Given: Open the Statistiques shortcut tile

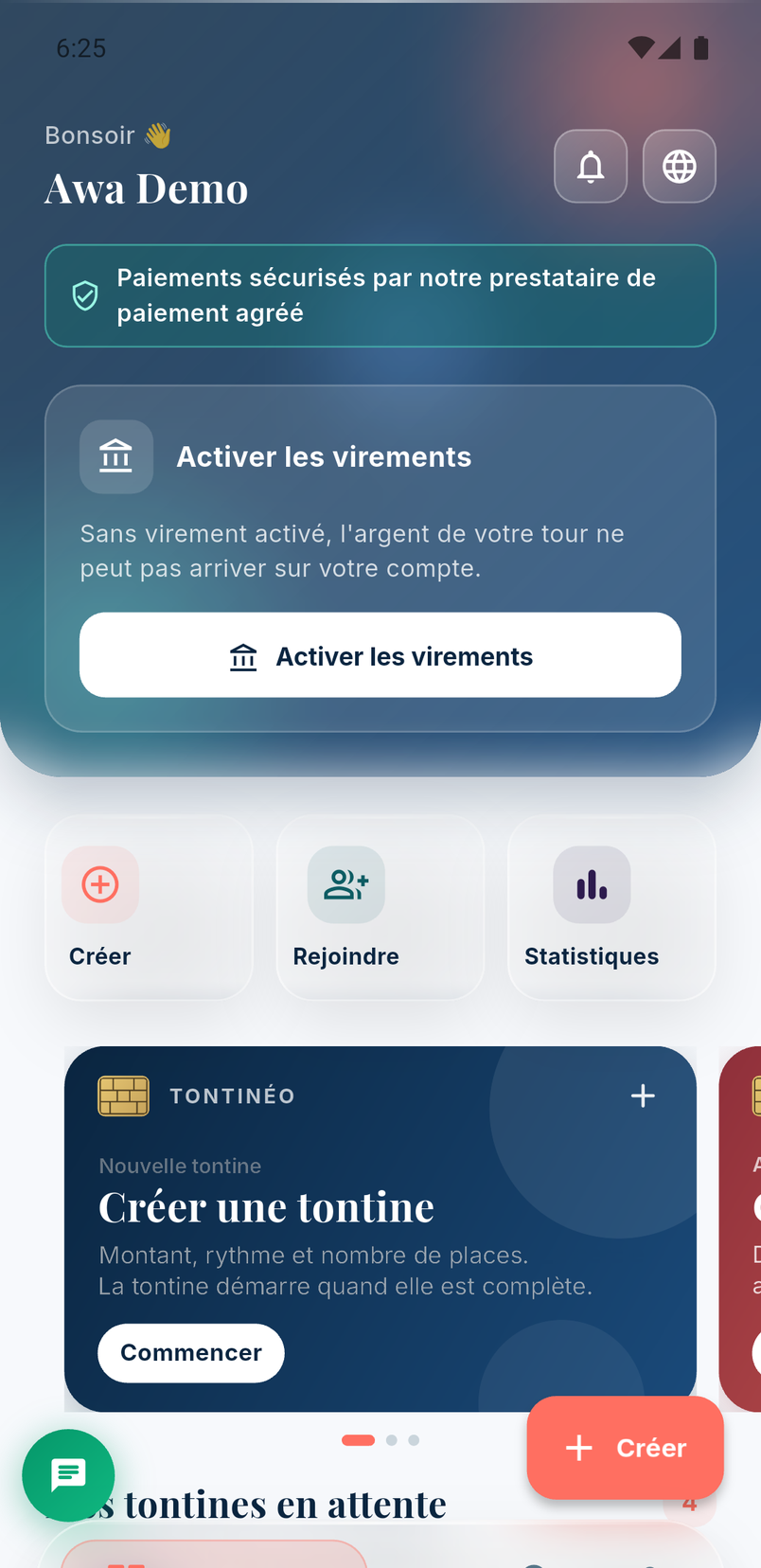Looking at the screenshot, I should (x=611, y=907).
